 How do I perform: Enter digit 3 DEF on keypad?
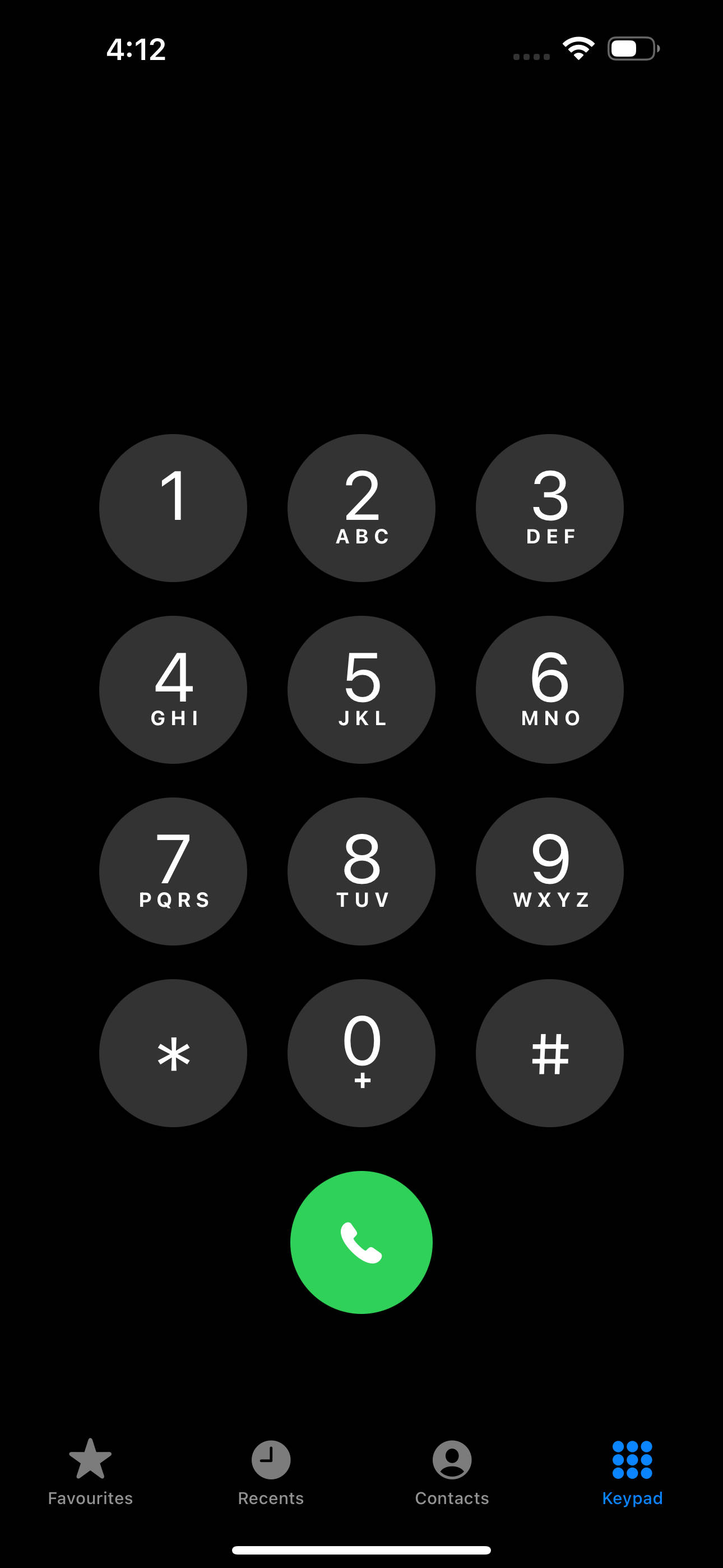[550, 508]
